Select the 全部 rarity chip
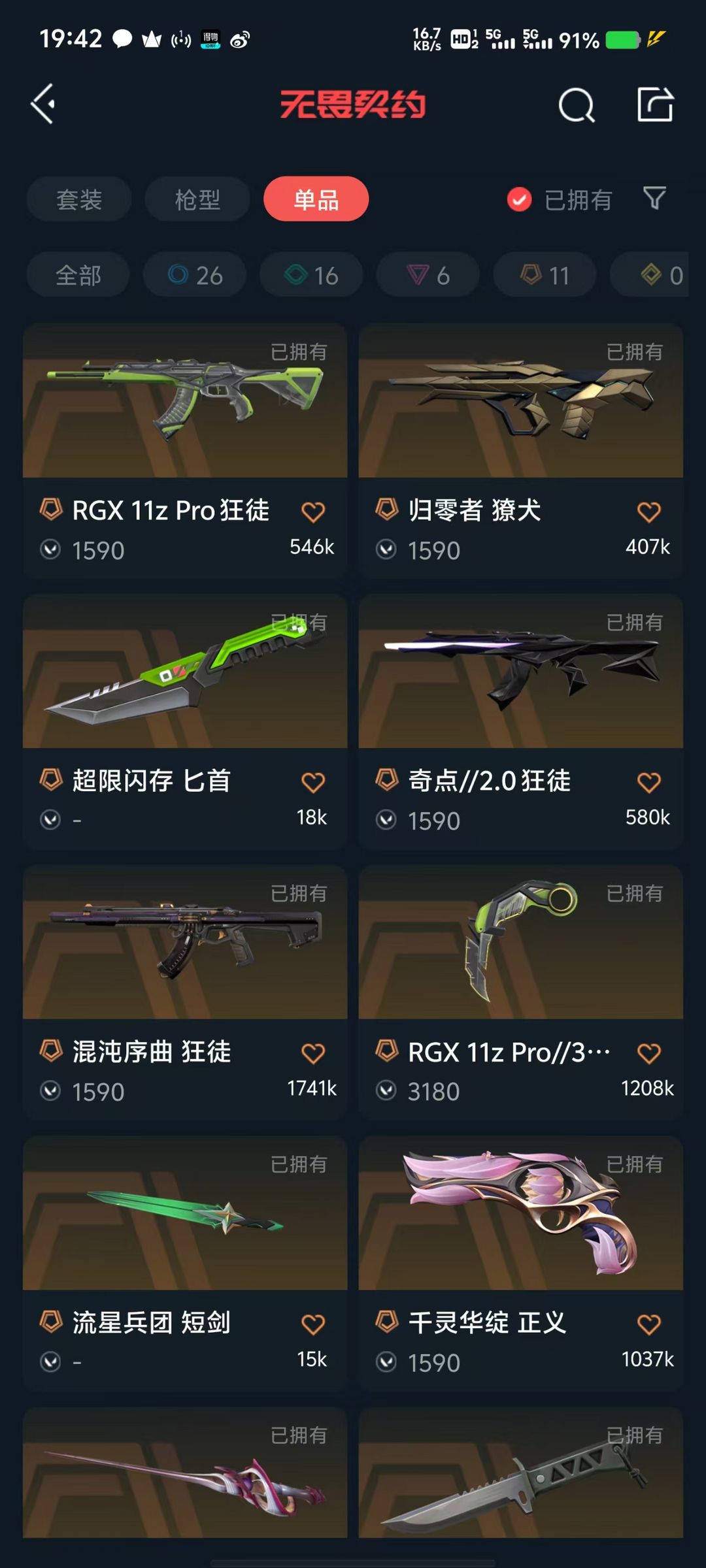The width and height of the screenshot is (706, 1568). click(x=78, y=275)
